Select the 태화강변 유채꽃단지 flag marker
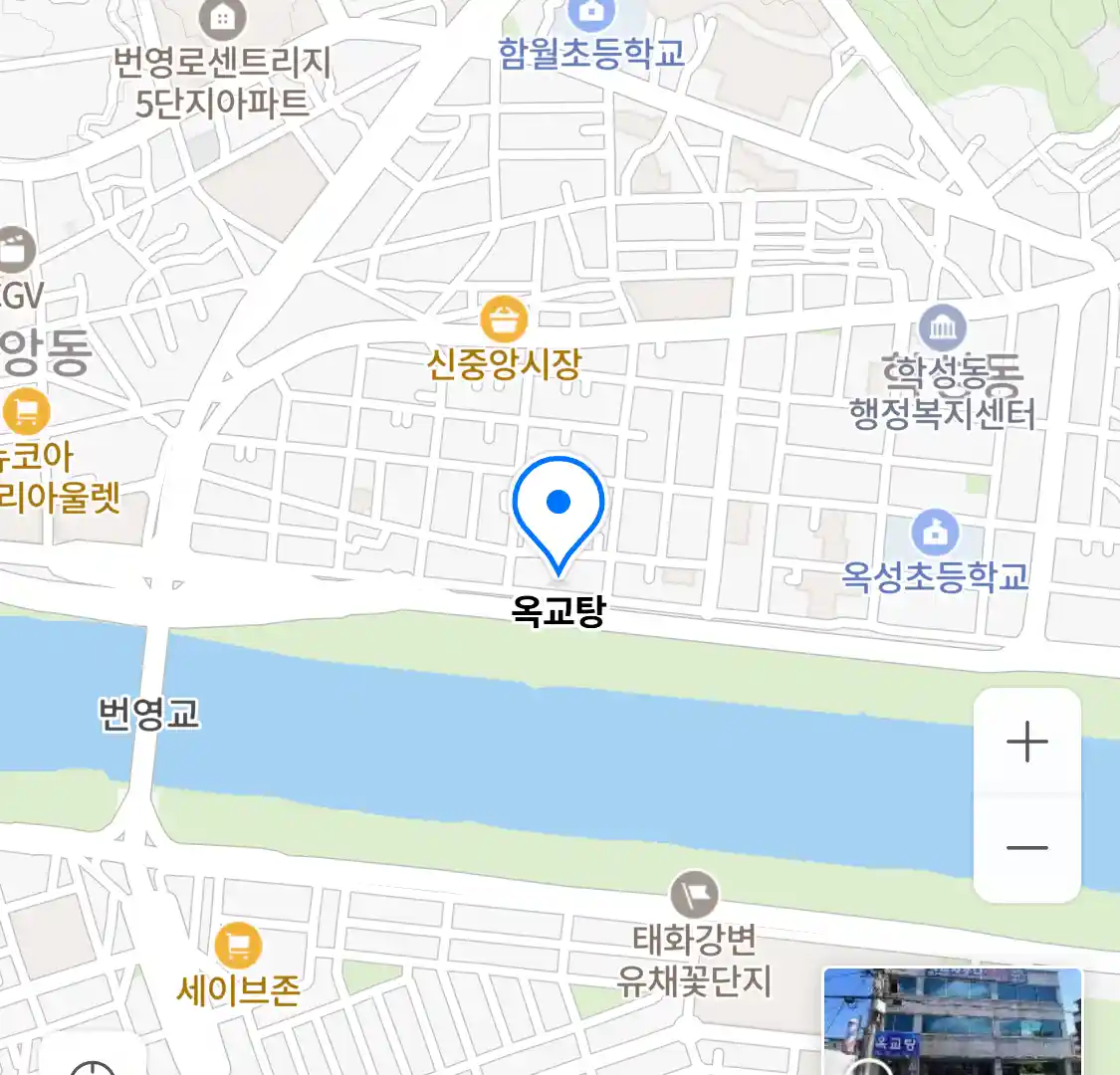This screenshot has width=1120, height=1075. 694,893
